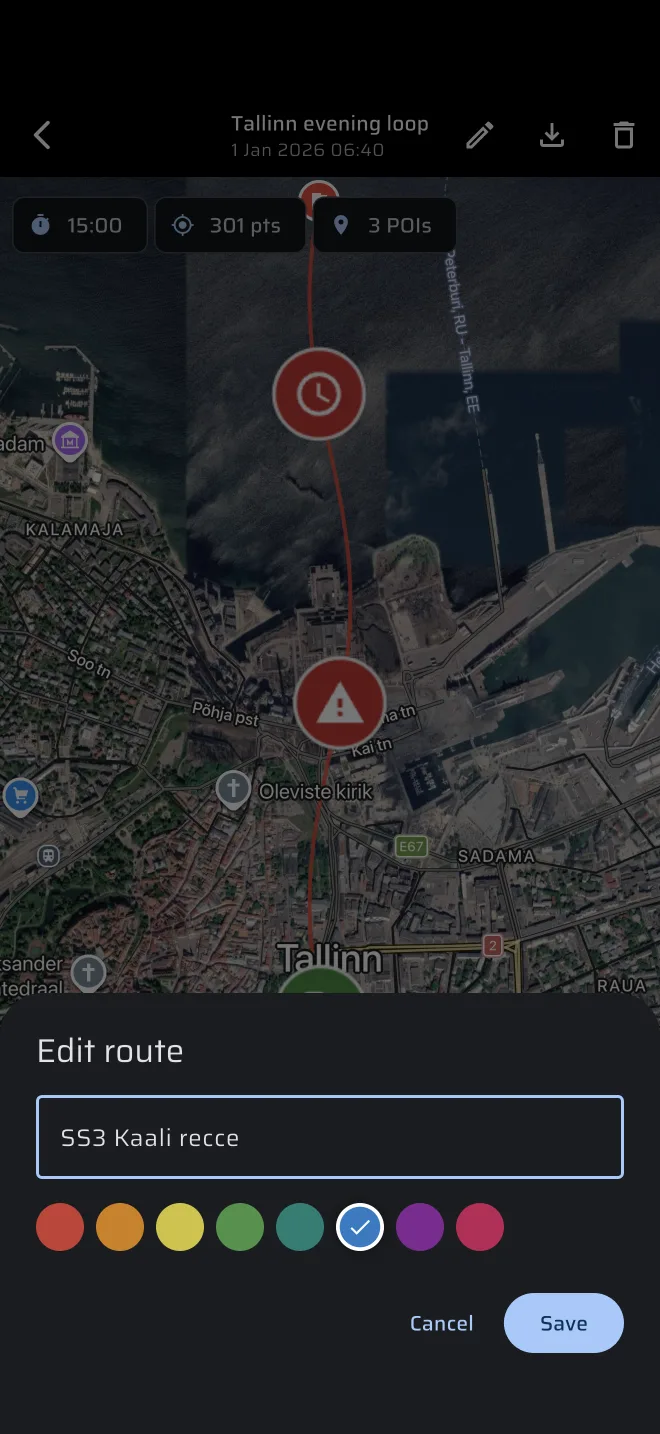
Task: Pick the yellow color swatch
Action: click(x=180, y=1227)
